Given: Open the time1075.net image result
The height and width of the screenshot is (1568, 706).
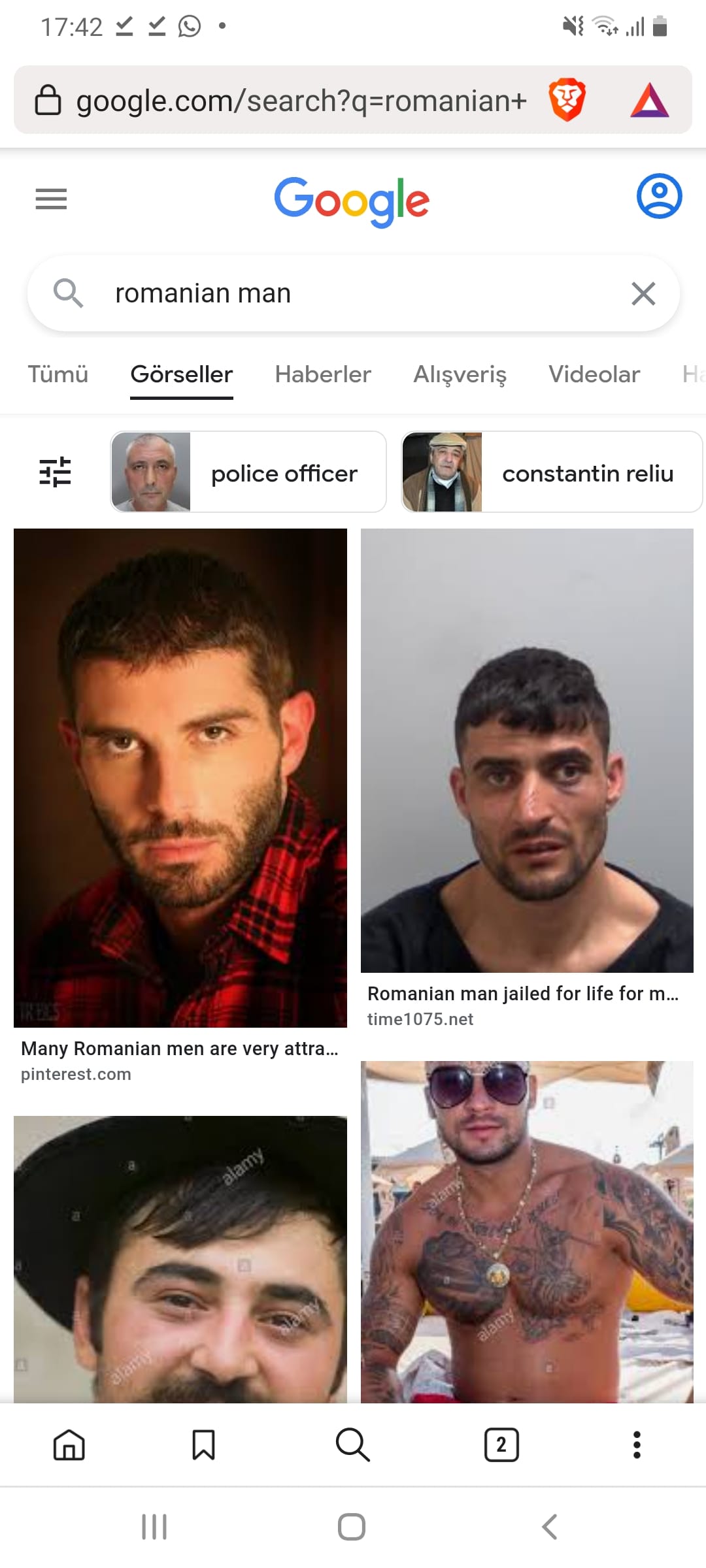Looking at the screenshot, I should click(527, 750).
